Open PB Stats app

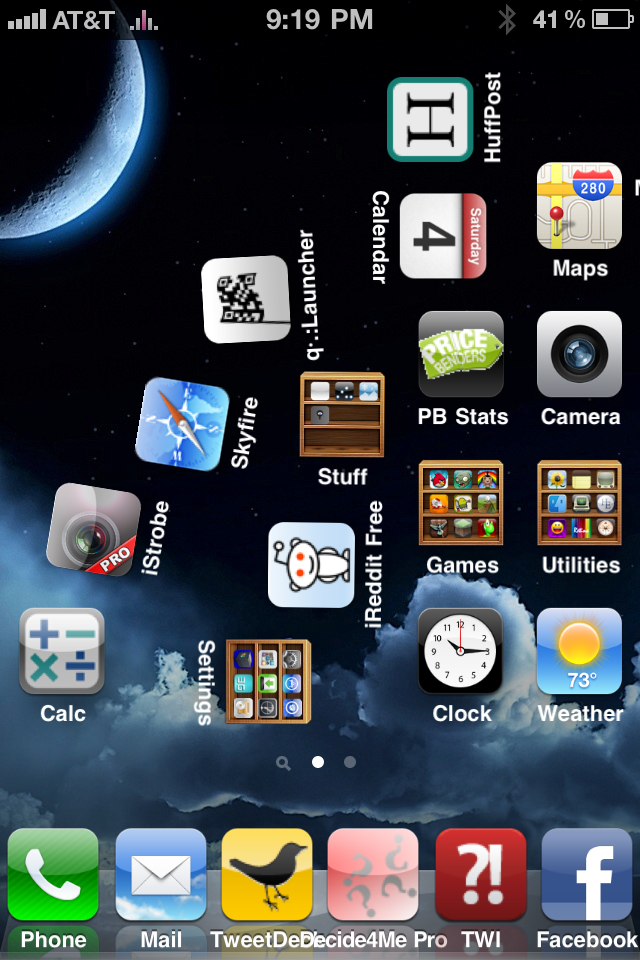pyautogui.click(x=461, y=354)
